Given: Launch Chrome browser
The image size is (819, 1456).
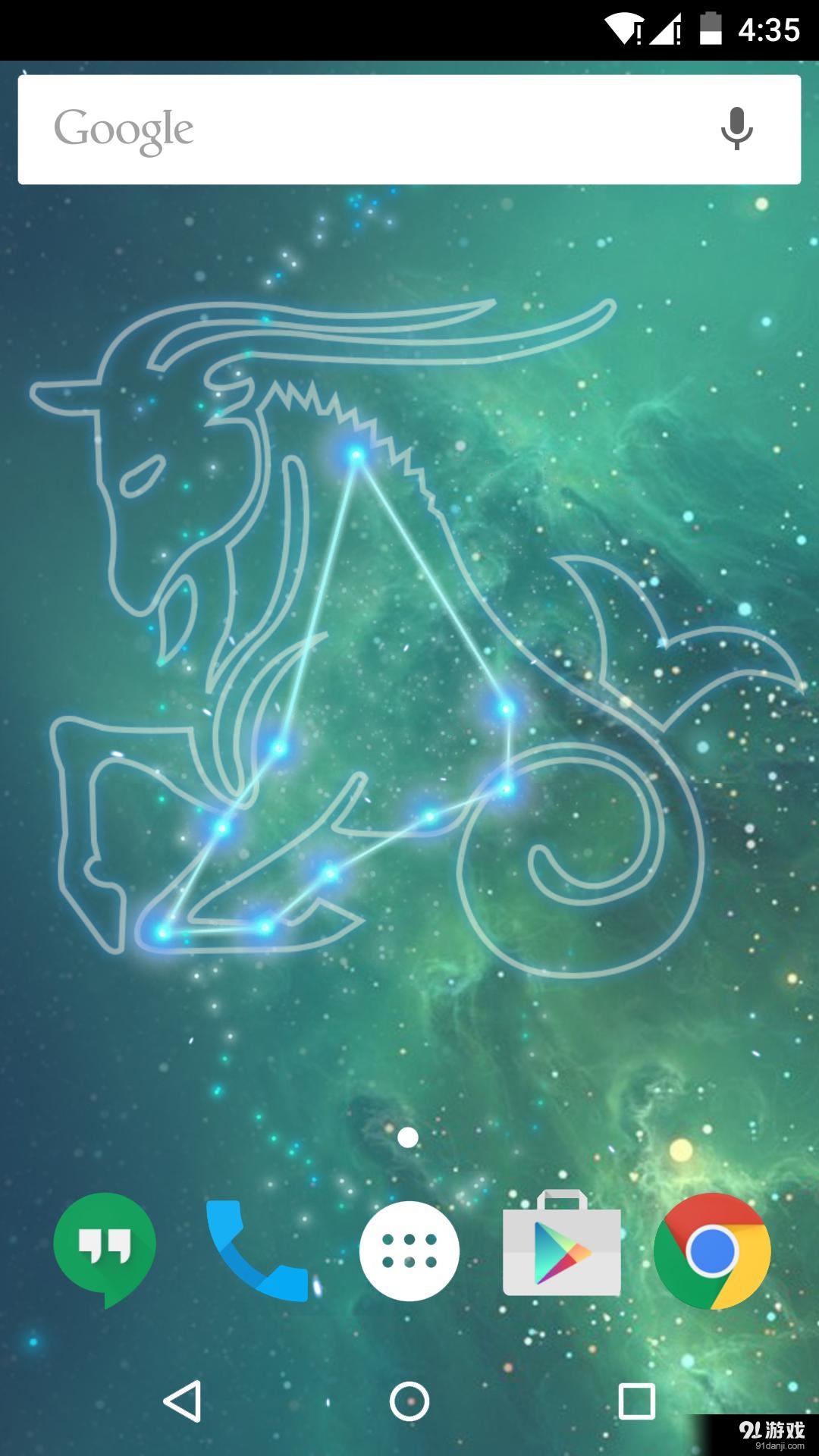Looking at the screenshot, I should (712, 1250).
